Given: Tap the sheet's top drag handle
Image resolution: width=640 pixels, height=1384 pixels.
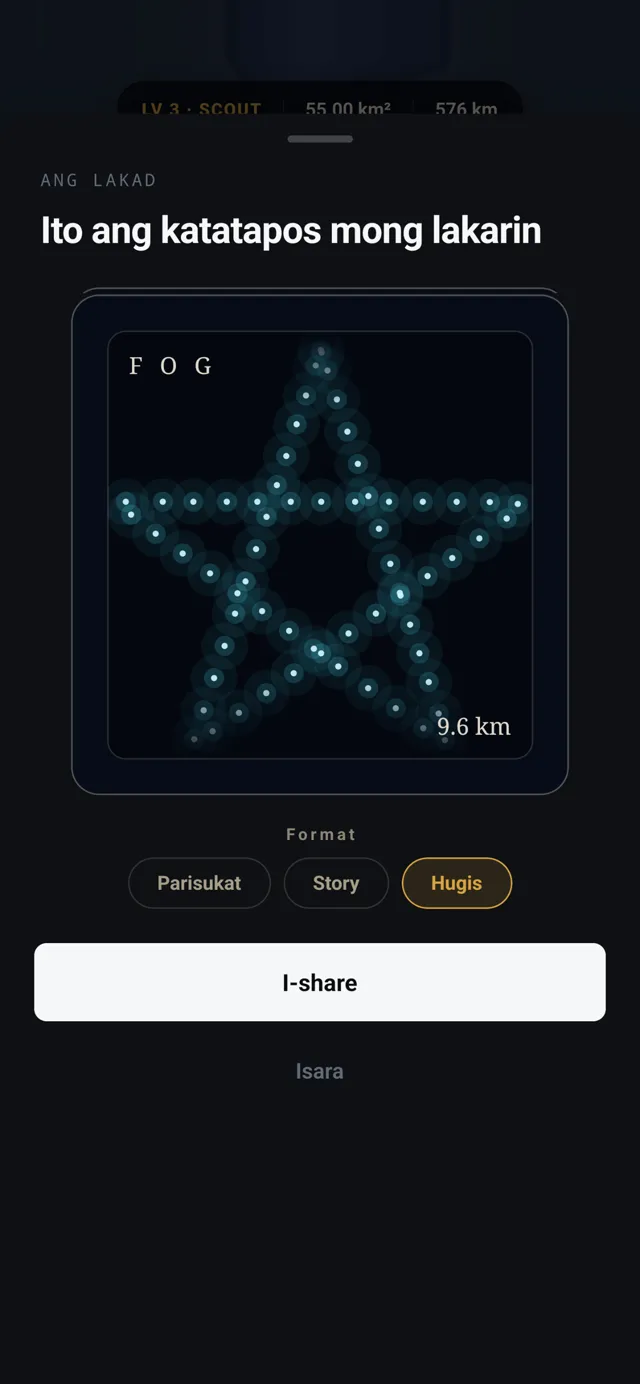Looking at the screenshot, I should 320,139.
